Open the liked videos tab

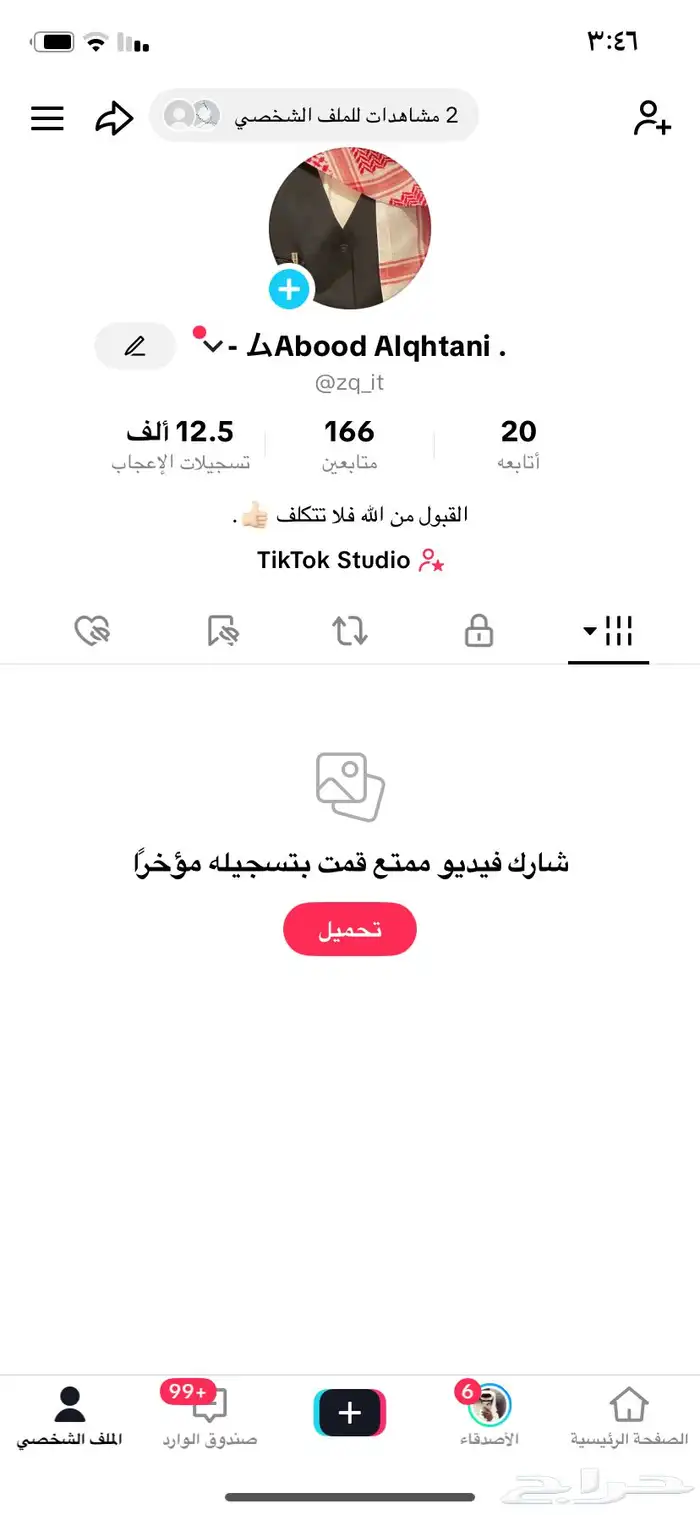tap(92, 631)
